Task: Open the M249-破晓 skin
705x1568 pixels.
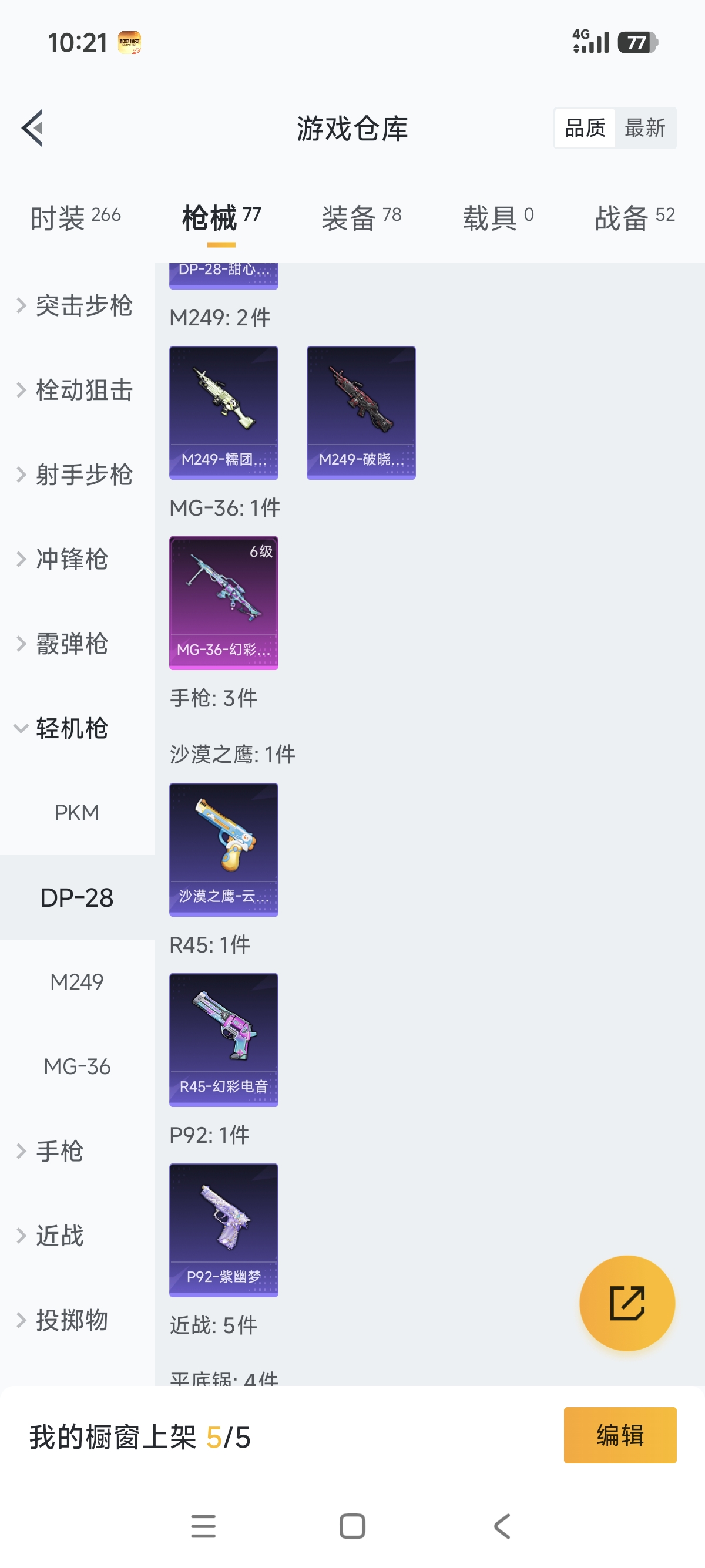Action: point(361,412)
